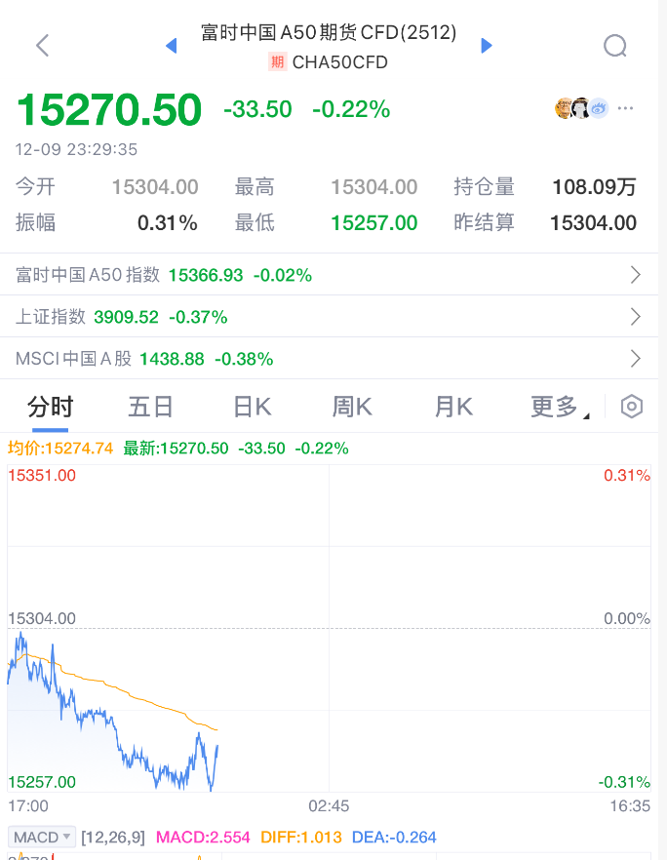Expand the 更多 chart period dropdown
The image size is (667, 860).
coord(558,407)
